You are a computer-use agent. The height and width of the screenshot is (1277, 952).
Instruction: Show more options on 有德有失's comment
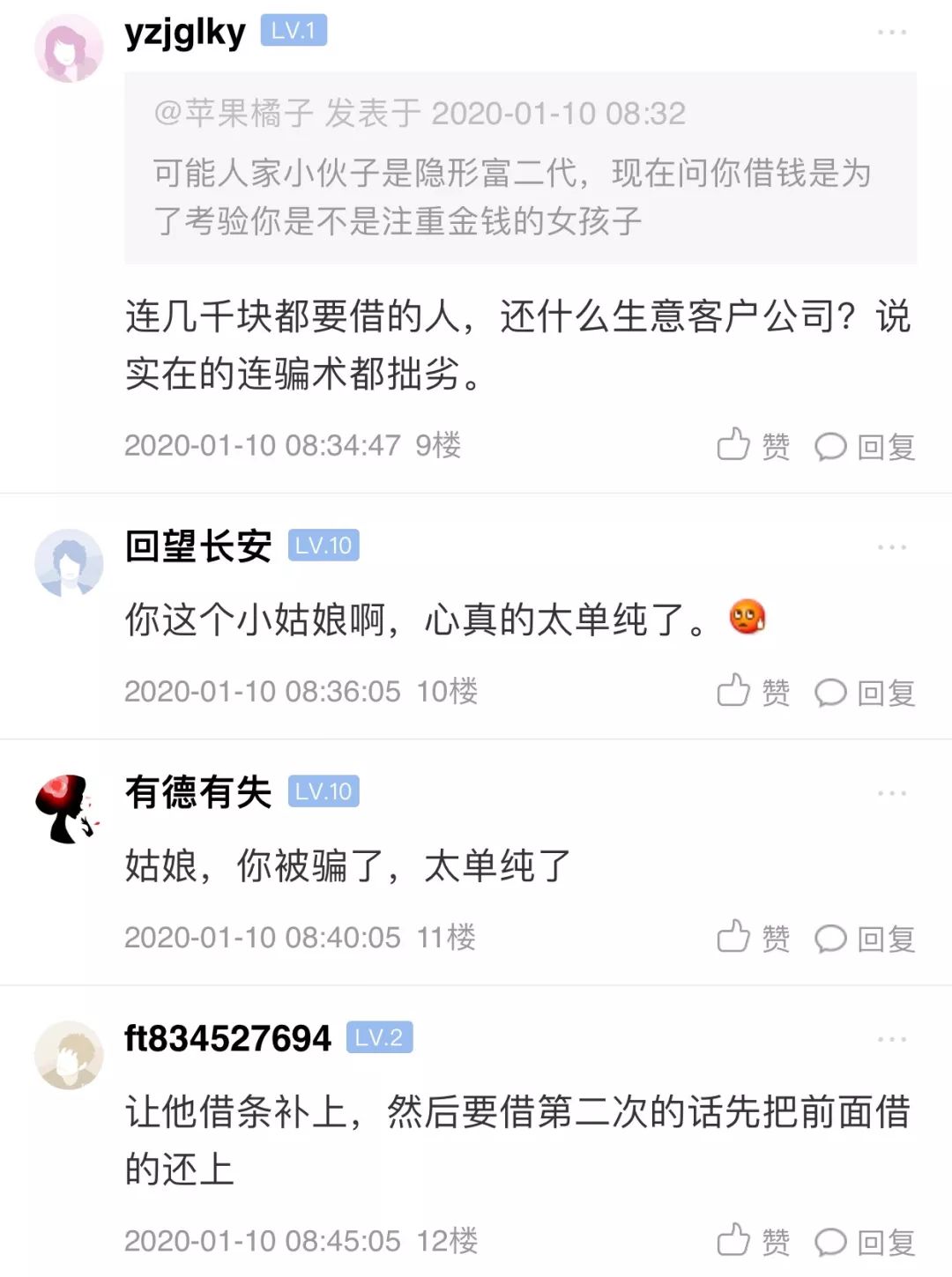891,793
